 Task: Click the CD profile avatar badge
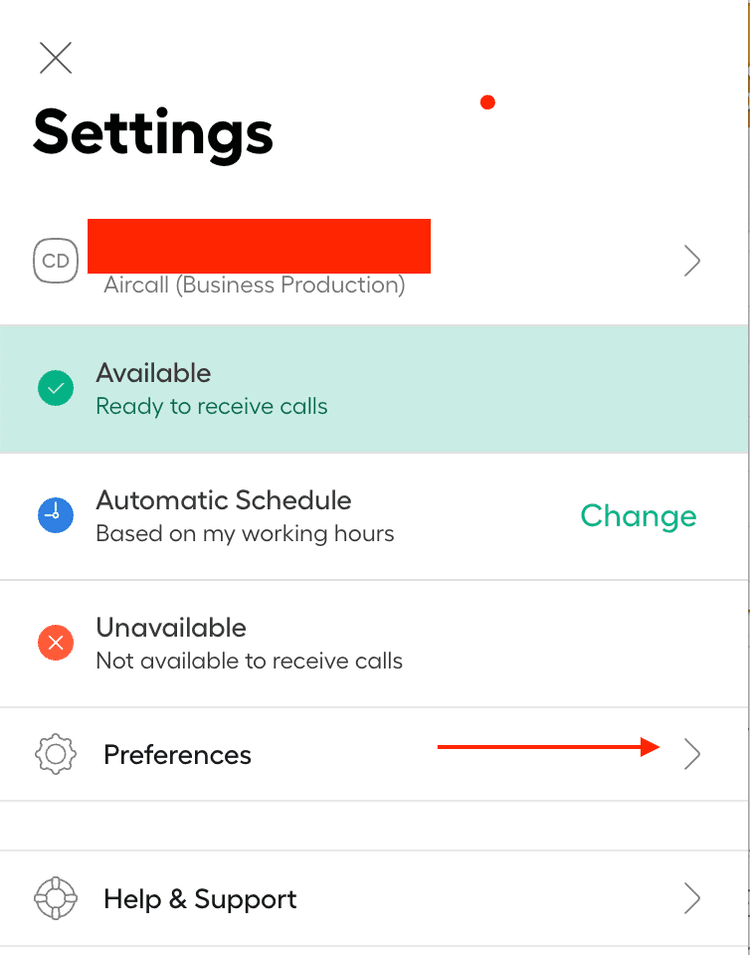(55, 260)
